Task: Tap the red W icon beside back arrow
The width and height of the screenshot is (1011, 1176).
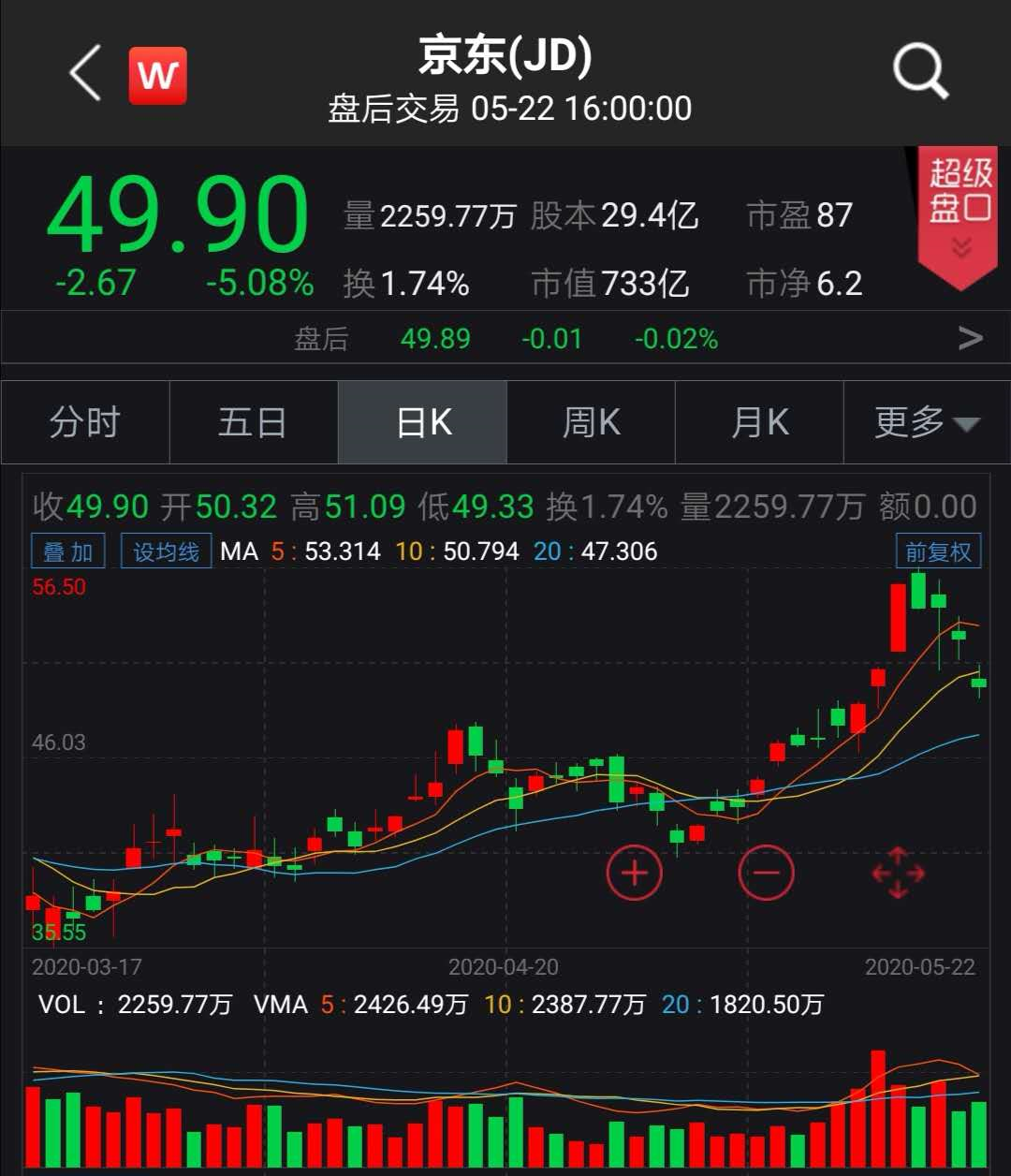Action: pyautogui.click(x=157, y=76)
